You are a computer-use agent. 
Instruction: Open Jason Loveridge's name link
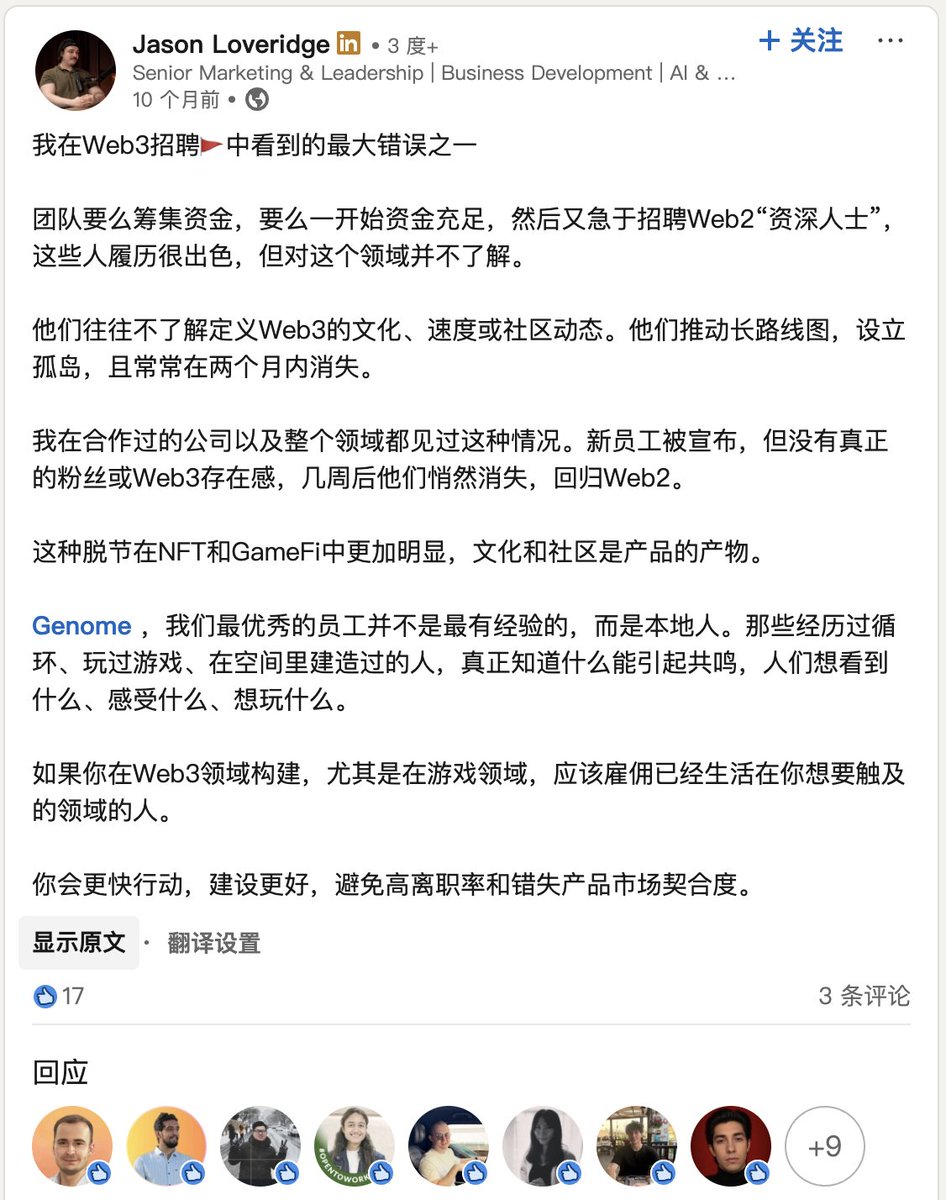point(231,44)
